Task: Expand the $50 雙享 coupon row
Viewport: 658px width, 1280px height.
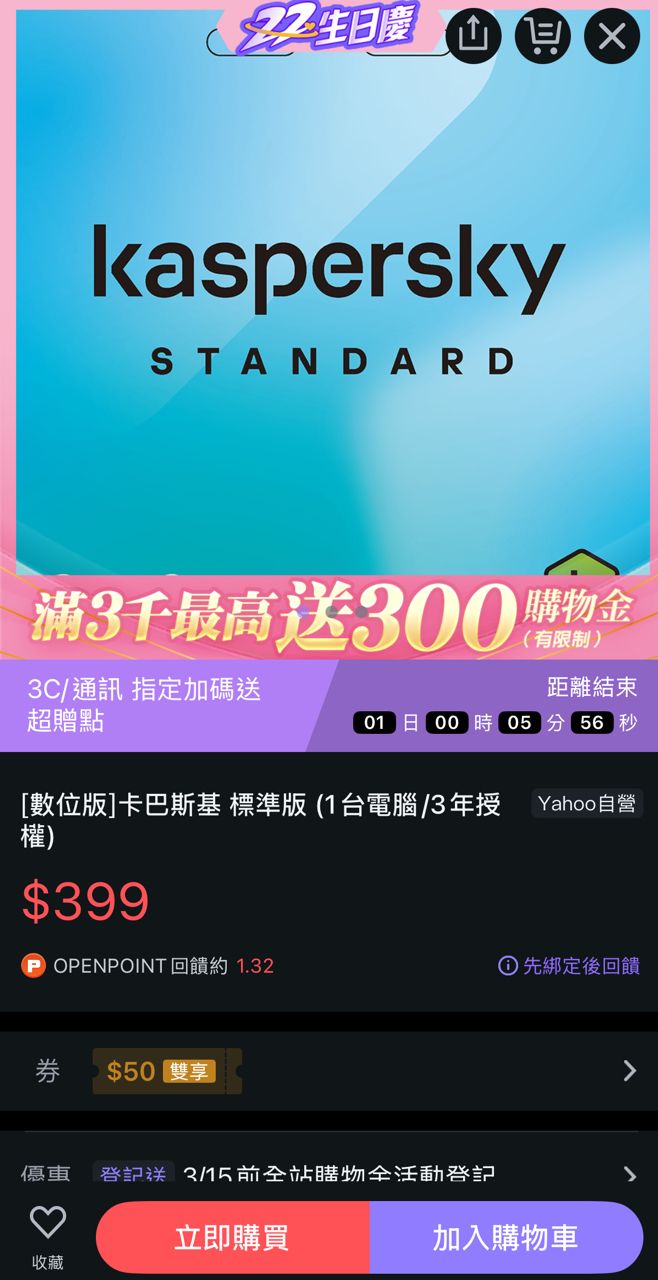Action: click(329, 1071)
